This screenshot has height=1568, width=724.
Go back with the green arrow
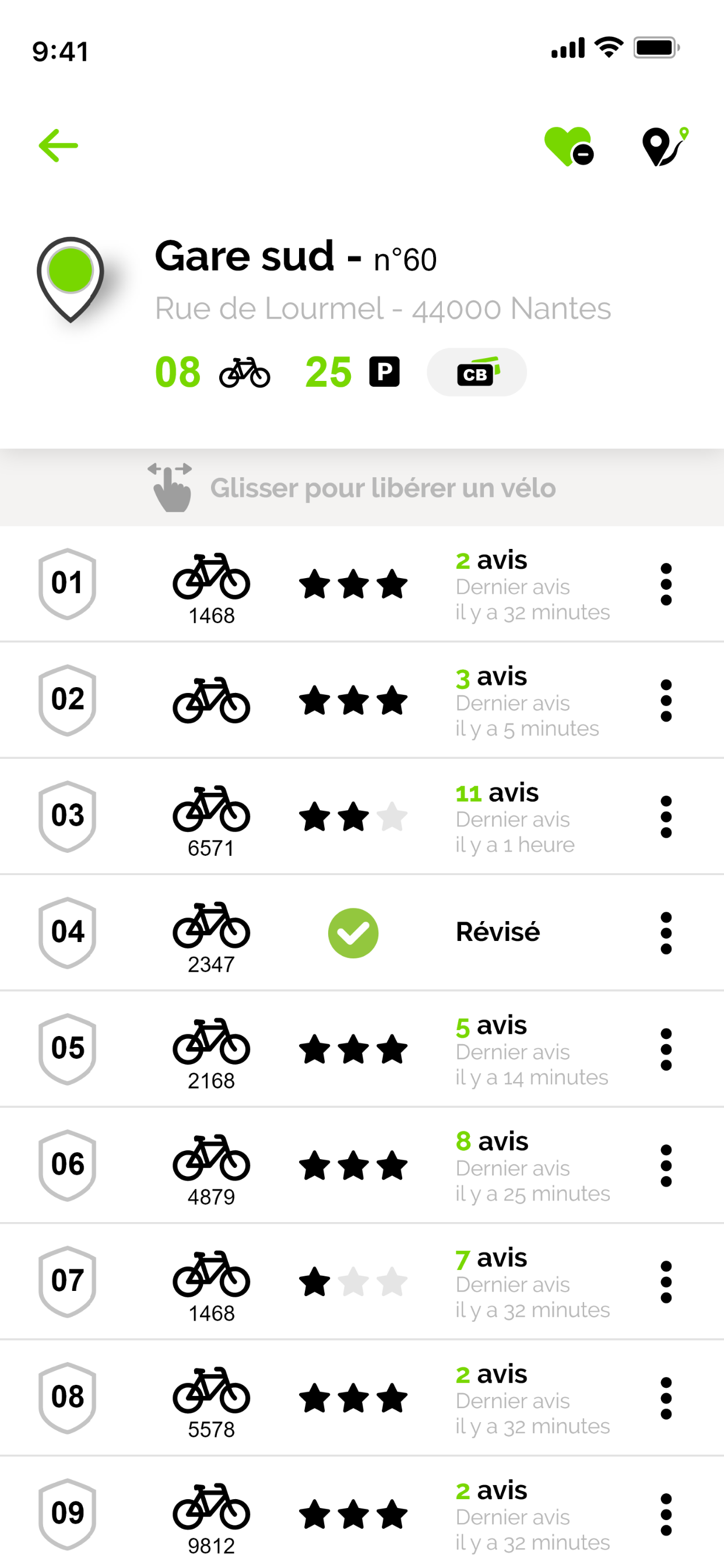coord(58,145)
